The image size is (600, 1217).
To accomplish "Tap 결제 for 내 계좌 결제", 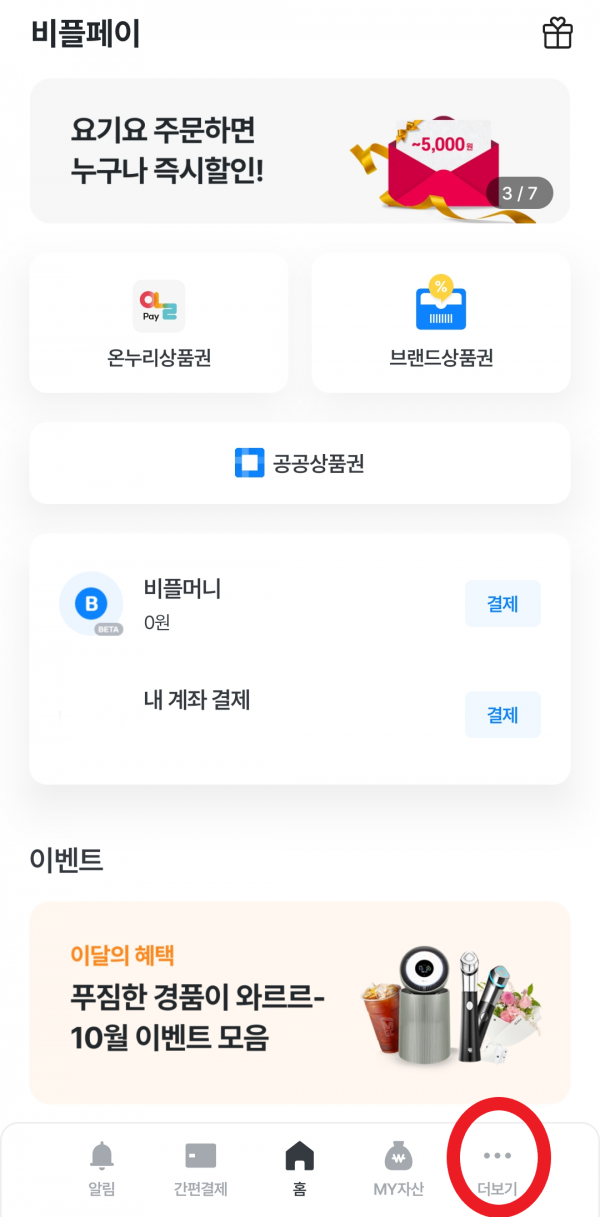I will pos(502,714).
